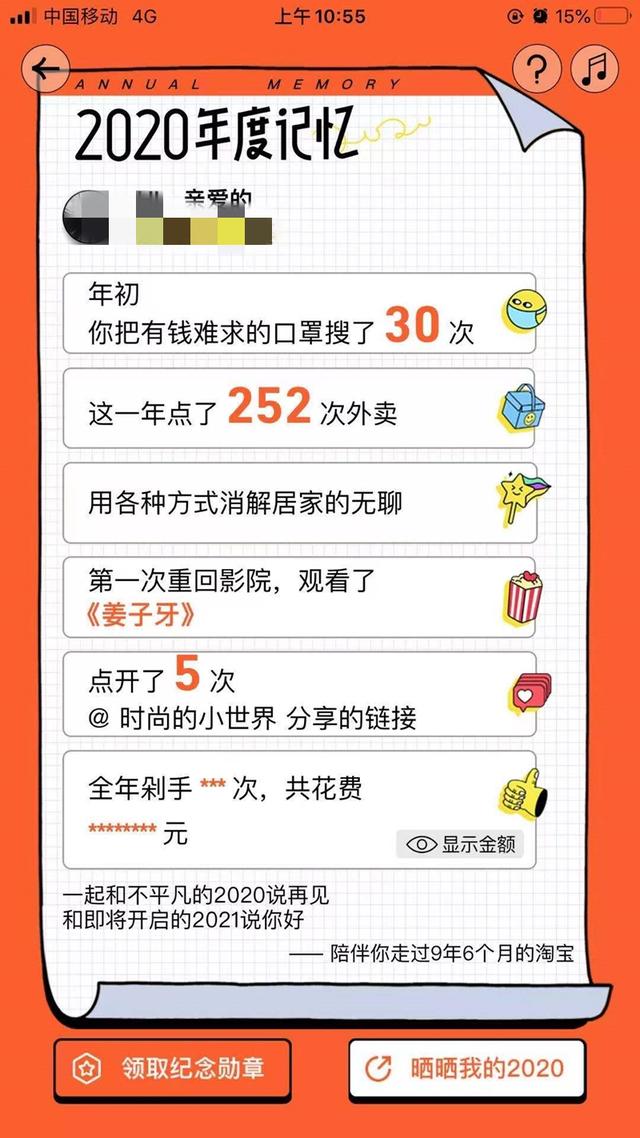Tap 显示金额 to reveal spending amount
The height and width of the screenshot is (1138, 640).
460,844
